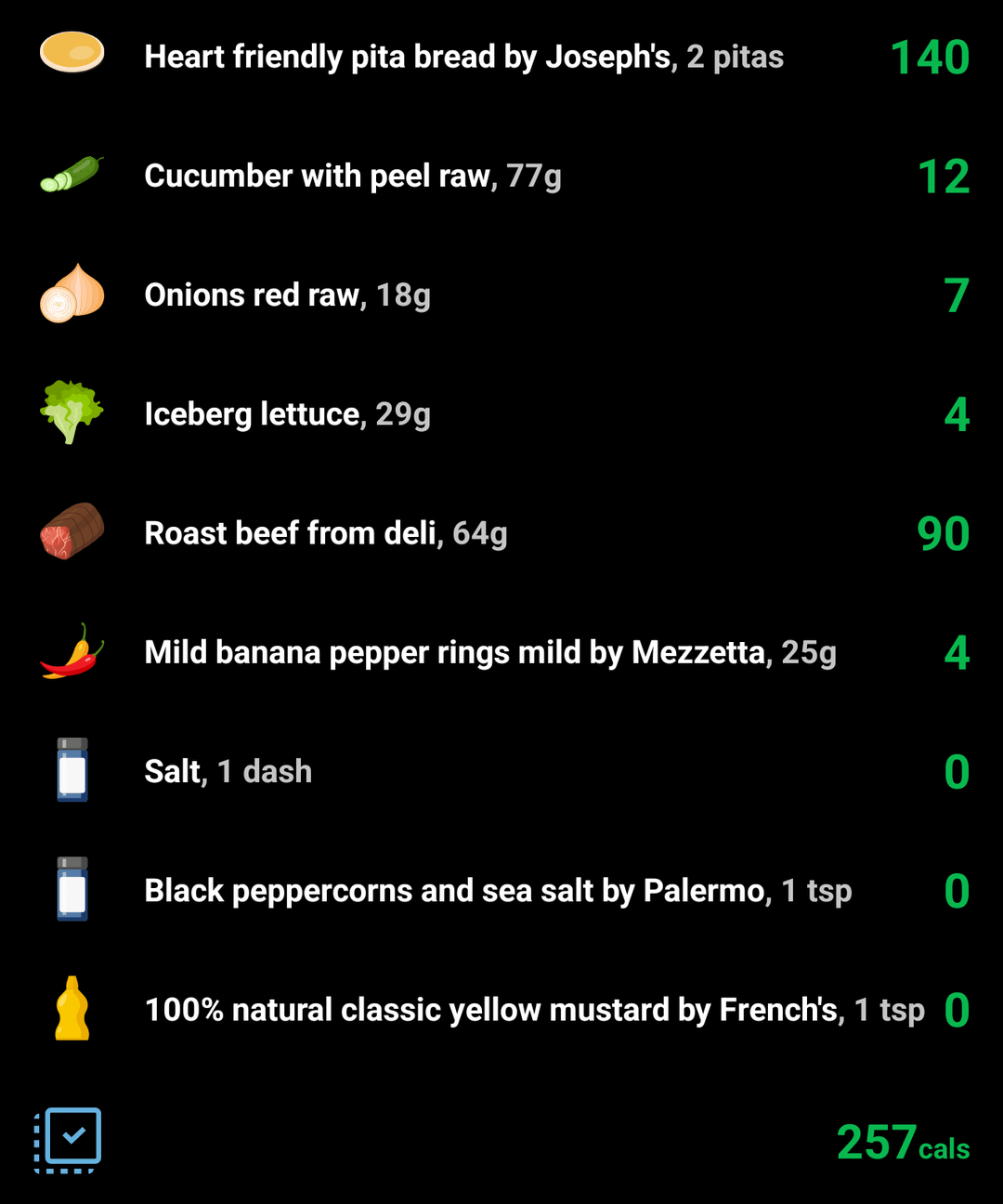
Task: Tap the multi-select checkbox icon
Action: point(69,1139)
